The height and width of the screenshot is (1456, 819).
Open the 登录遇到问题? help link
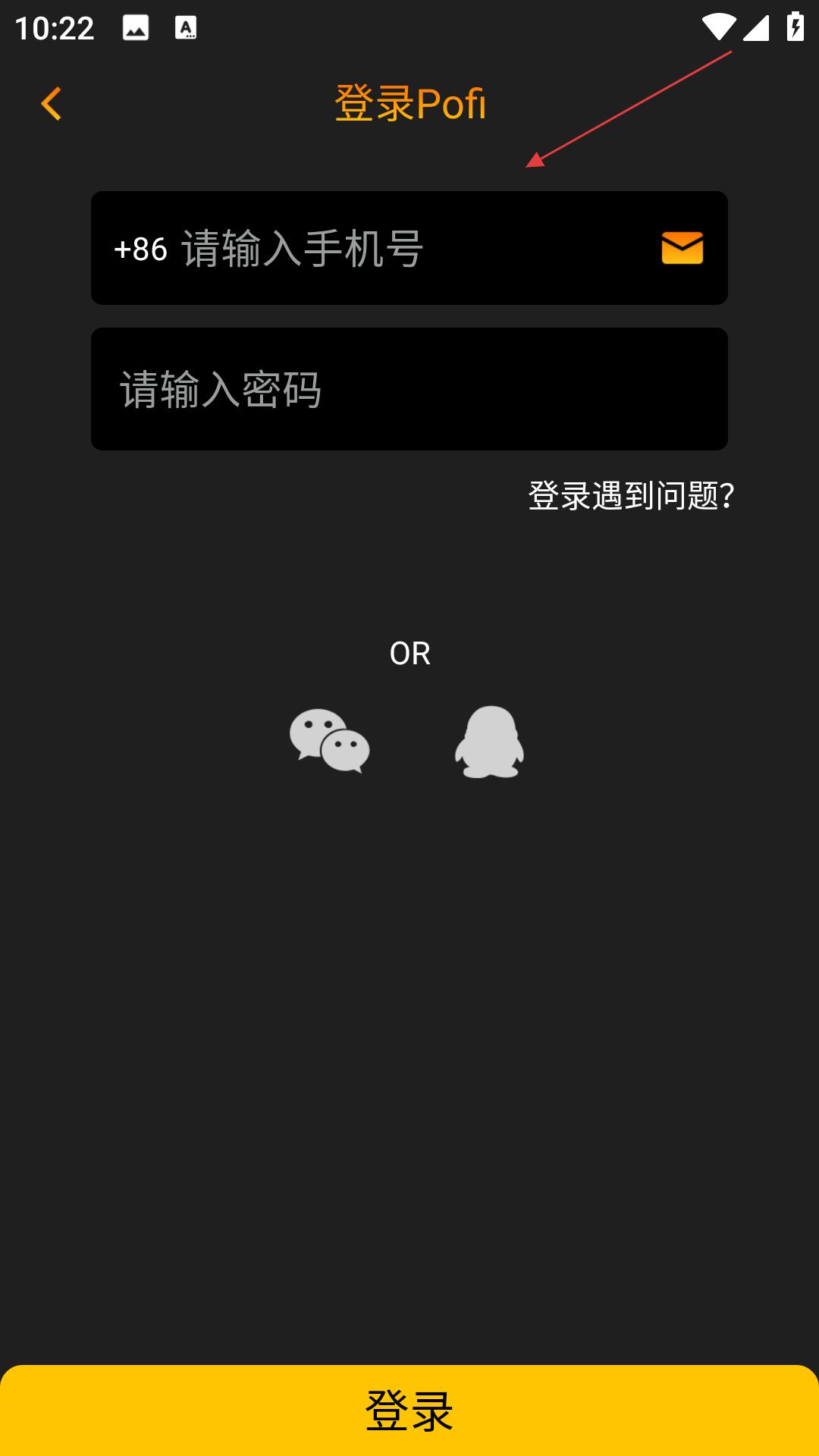point(630,496)
